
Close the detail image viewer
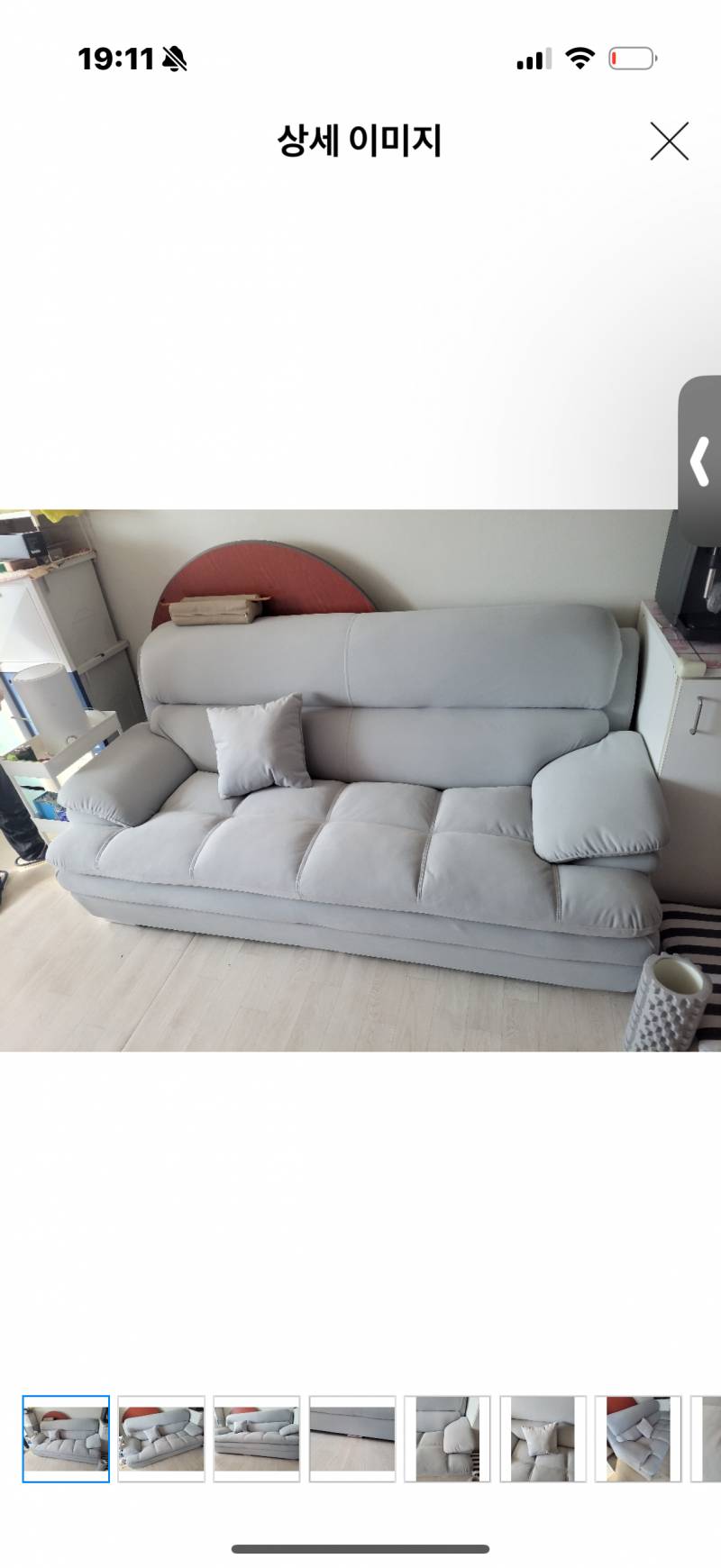pos(669,141)
